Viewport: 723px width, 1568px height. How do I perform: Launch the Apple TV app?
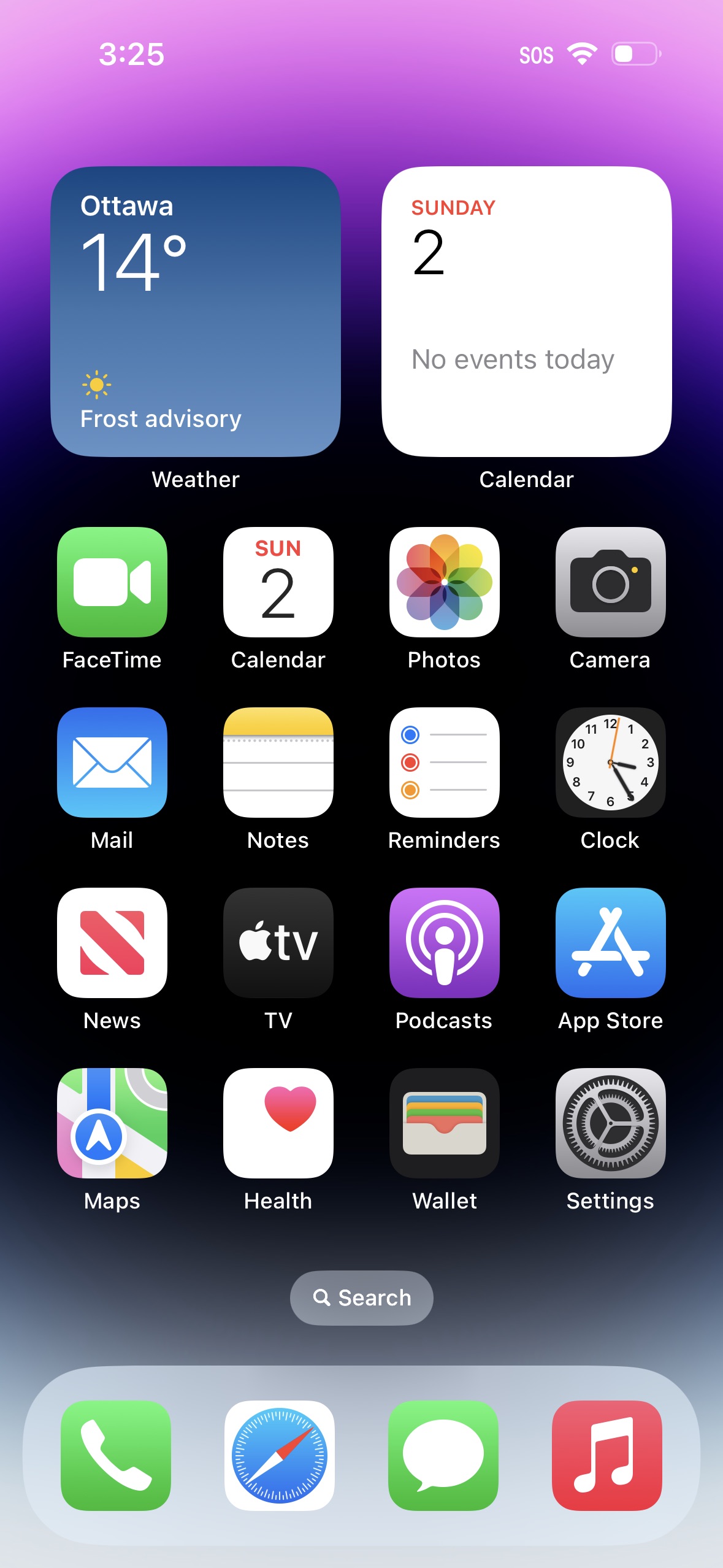tap(278, 942)
